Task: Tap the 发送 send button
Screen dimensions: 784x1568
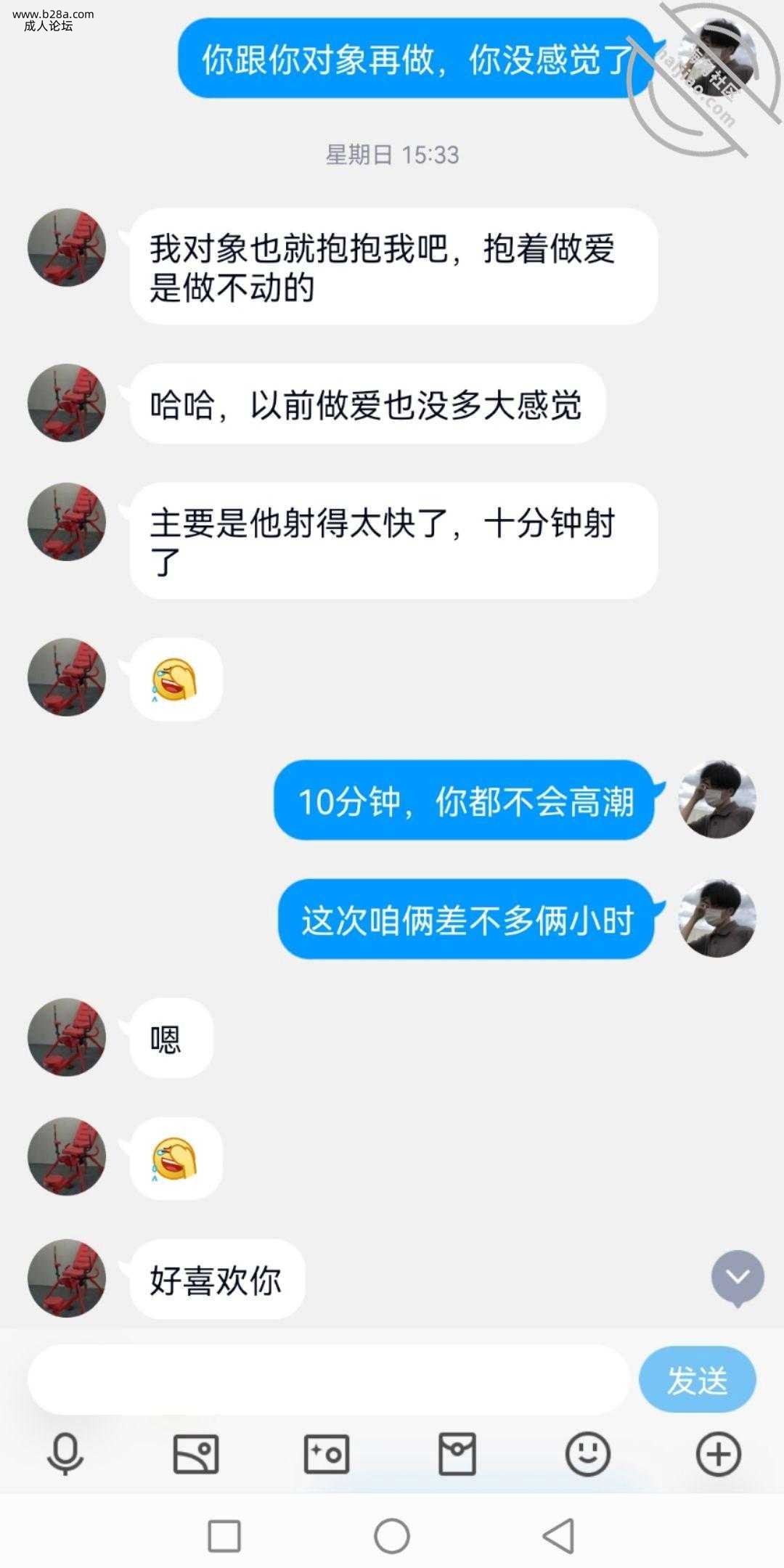Action: 697,1379
